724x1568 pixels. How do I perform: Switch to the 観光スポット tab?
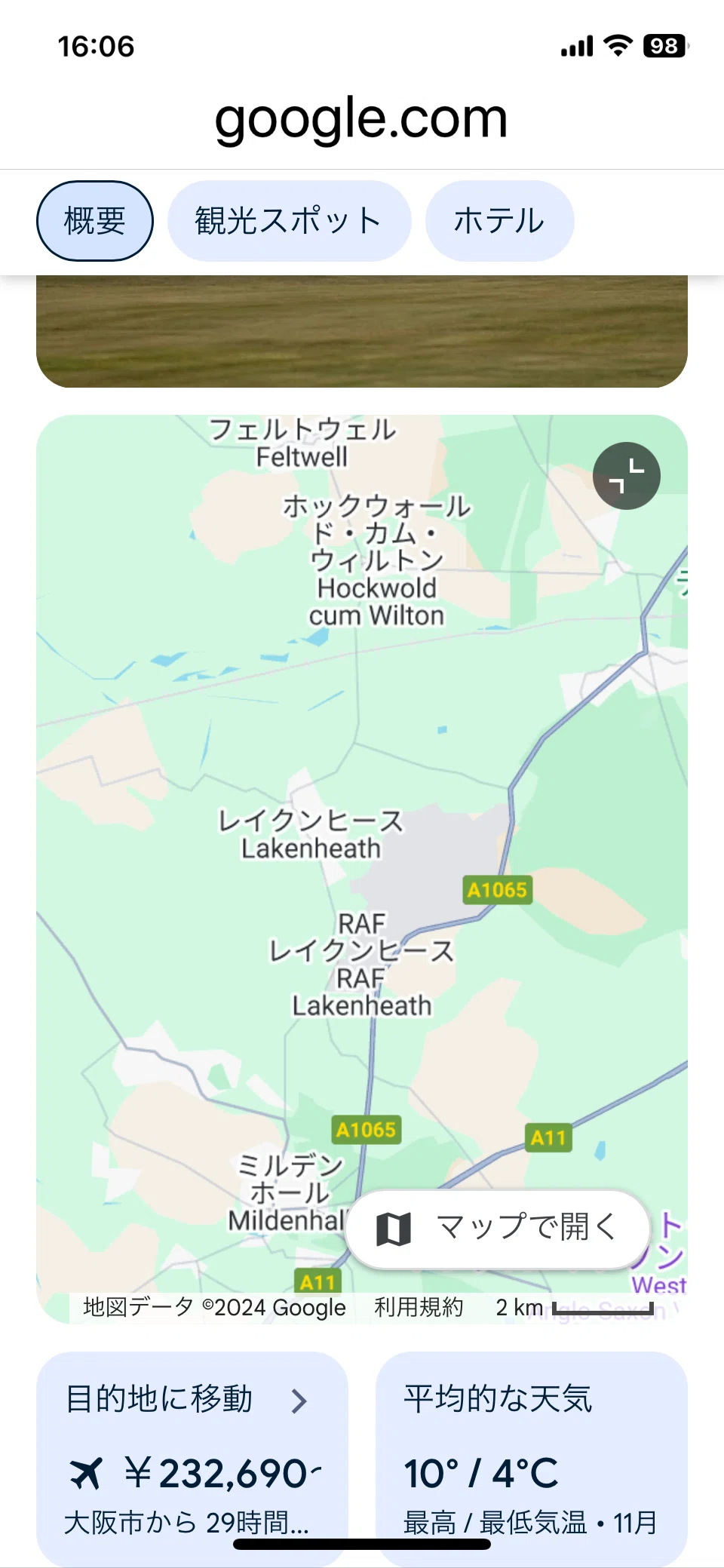tap(289, 221)
